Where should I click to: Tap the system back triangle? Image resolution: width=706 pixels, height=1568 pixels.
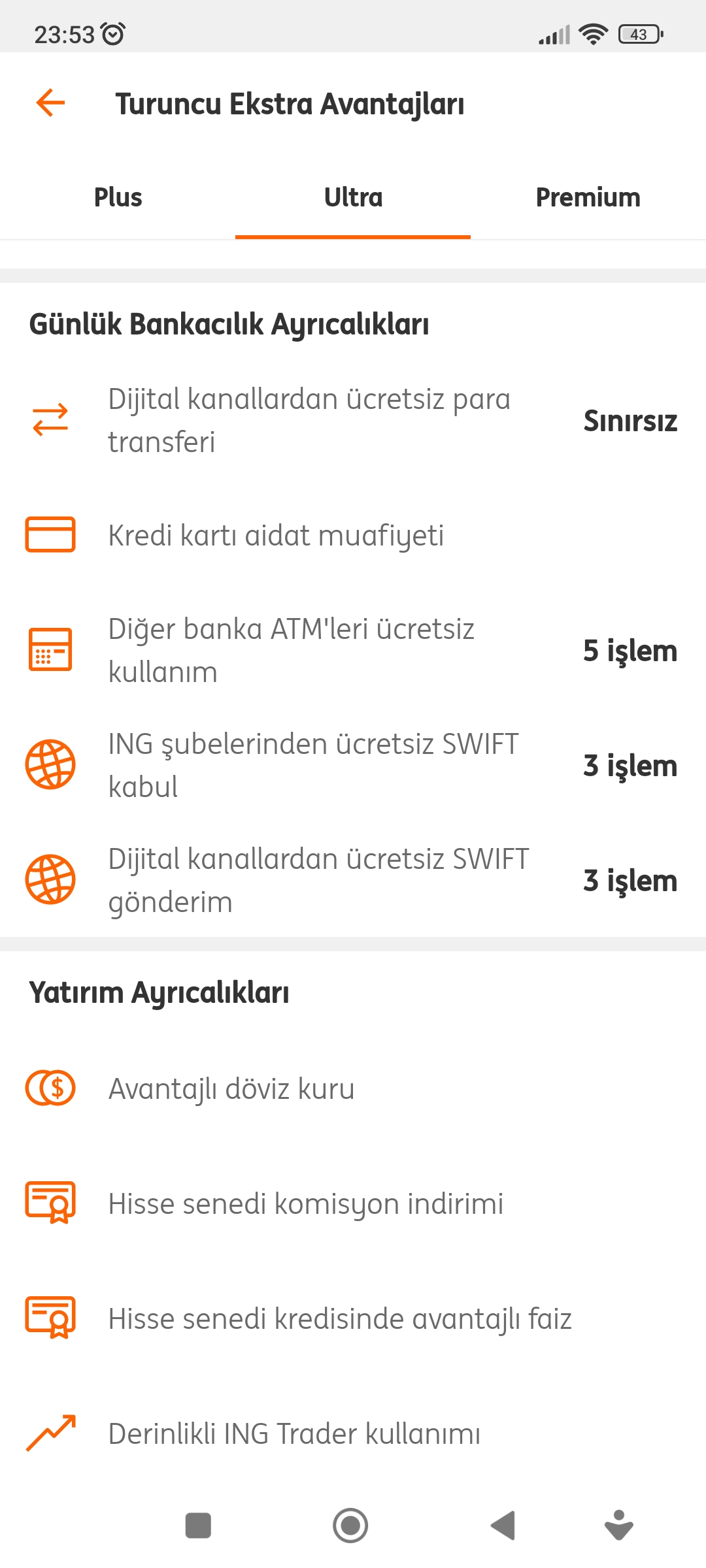(503, 1526)
